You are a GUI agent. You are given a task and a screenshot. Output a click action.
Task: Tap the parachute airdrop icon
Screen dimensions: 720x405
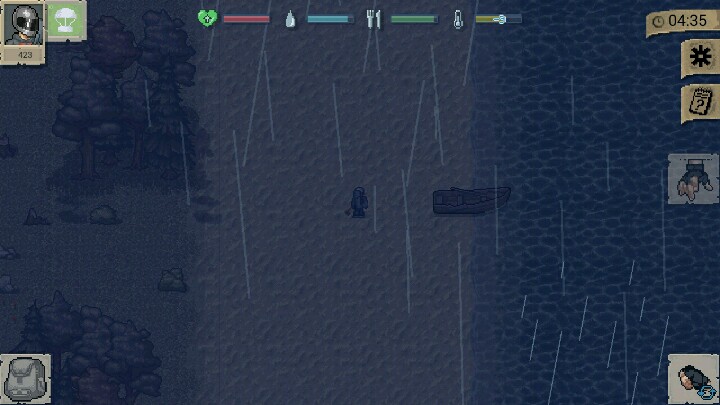pos(67,20)
